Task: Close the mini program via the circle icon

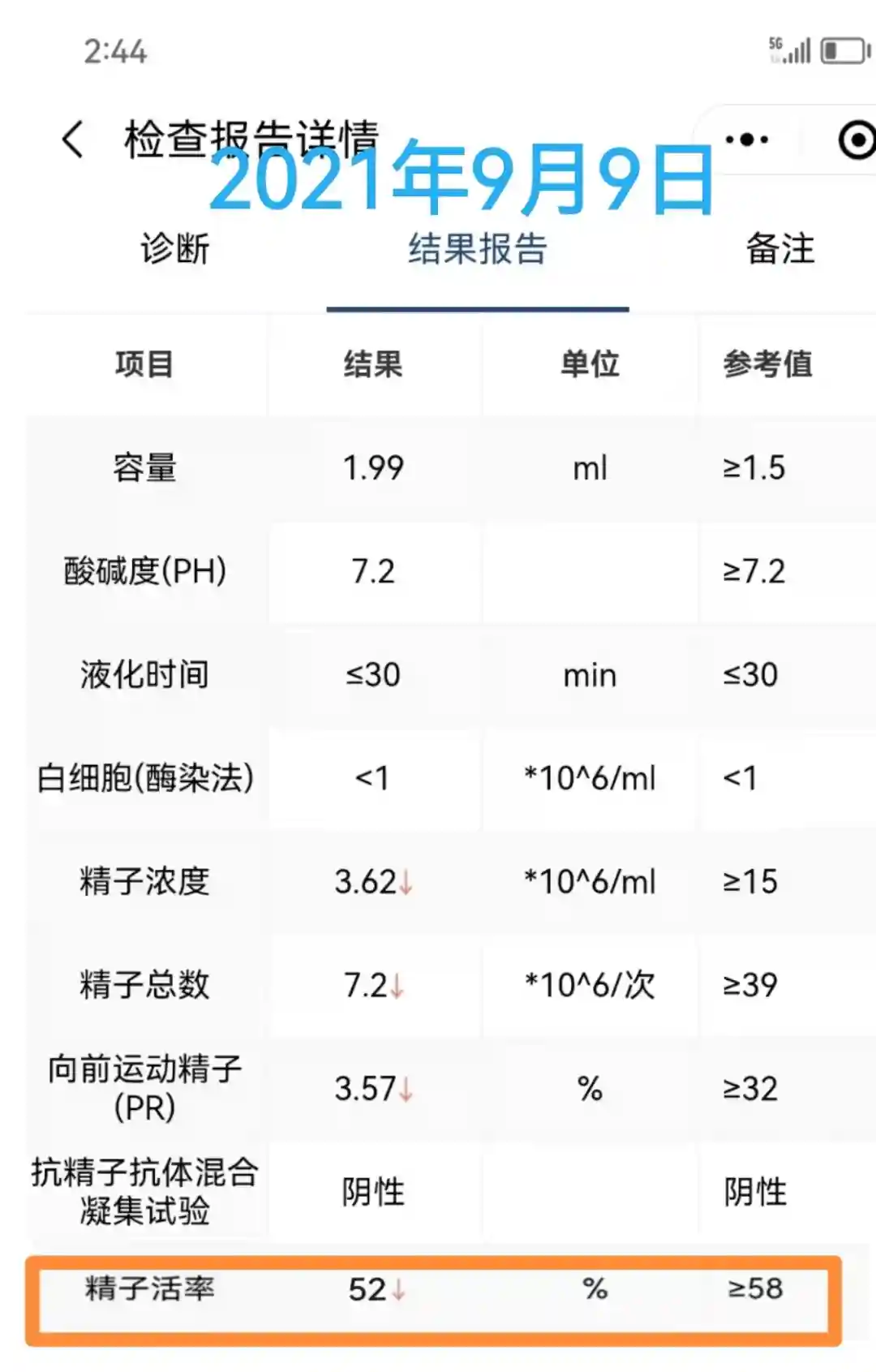Action: coord(856,140)
